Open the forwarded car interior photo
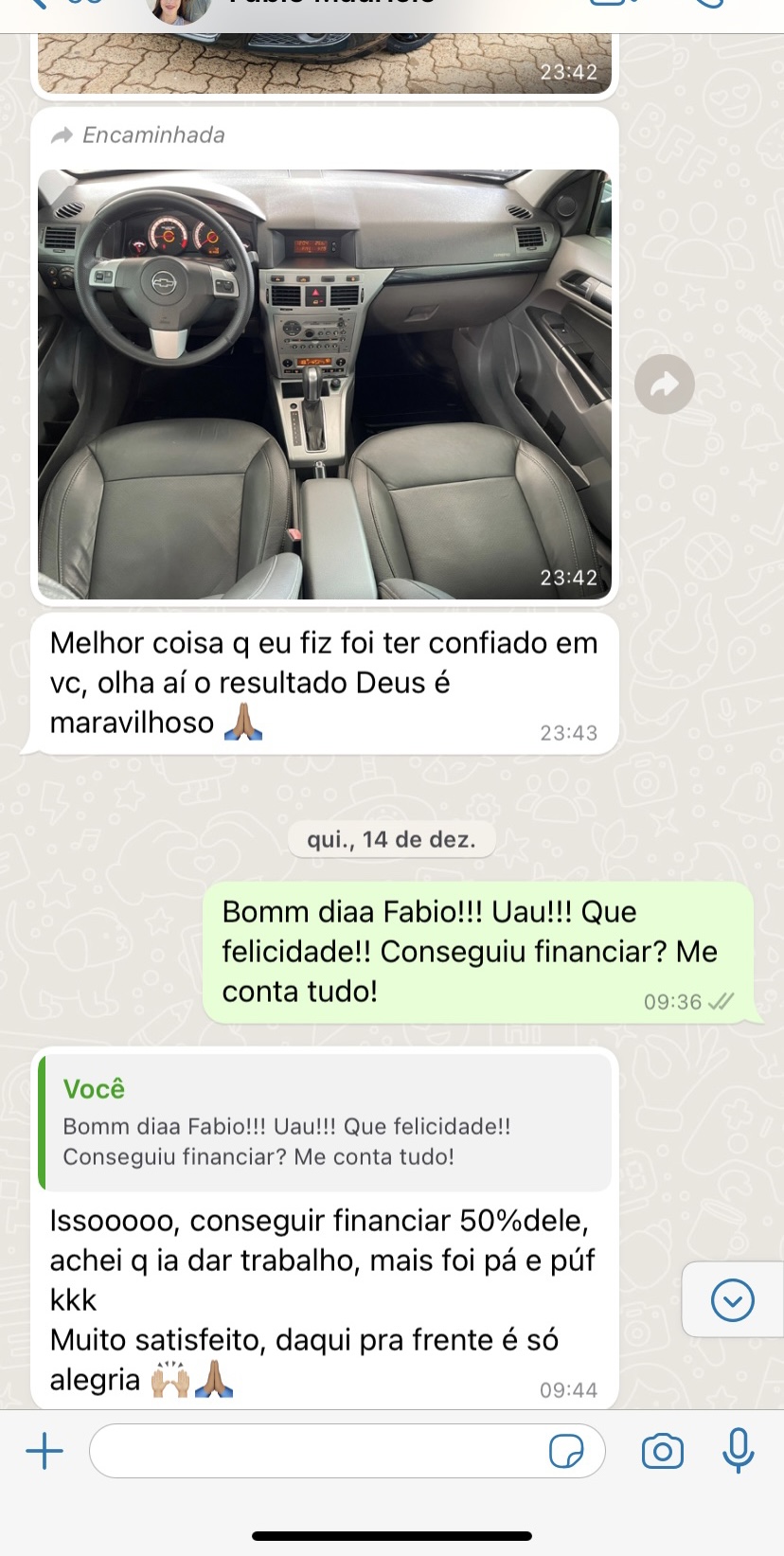The height and width of the screenshot is (1556, 784). point(324,384)
